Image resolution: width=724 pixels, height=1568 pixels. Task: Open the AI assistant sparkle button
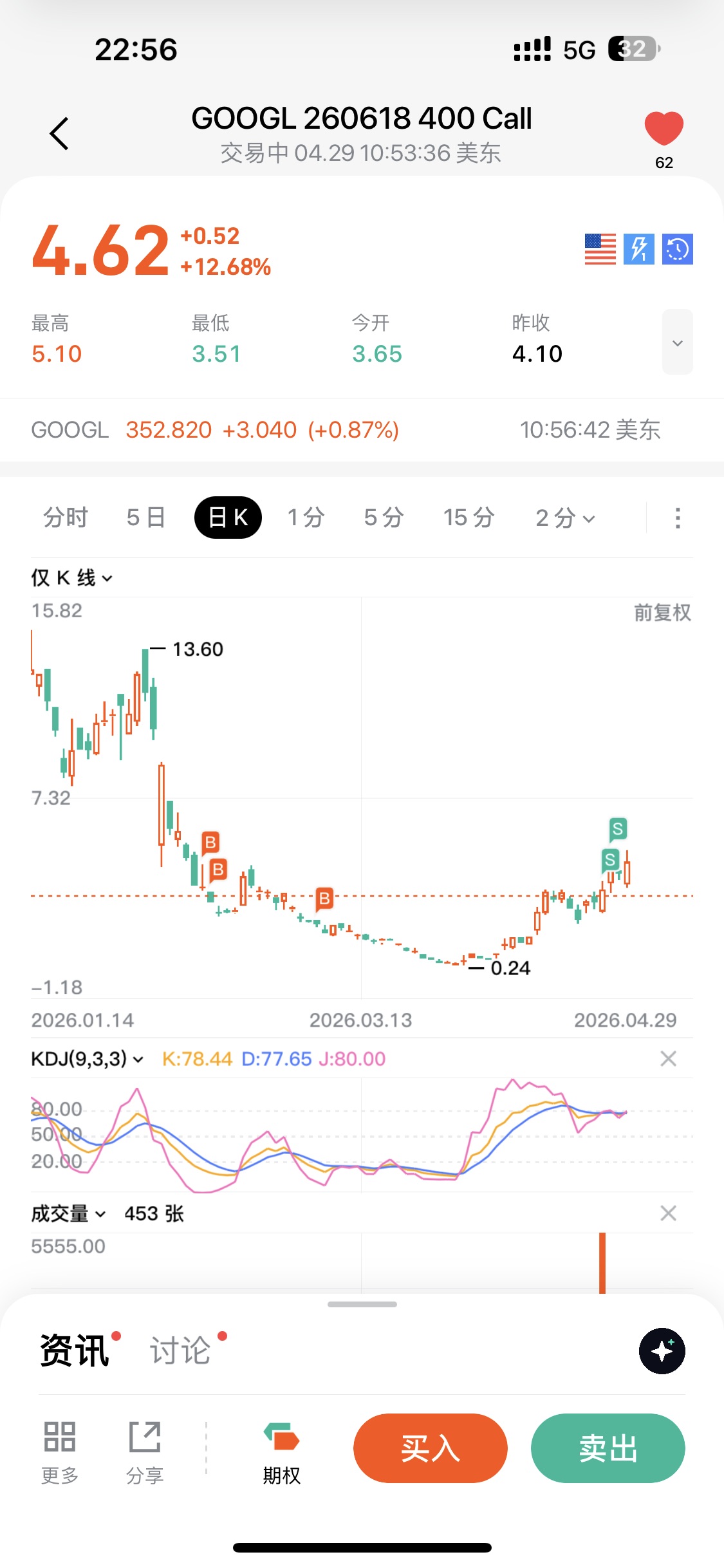[x=662, y=1350]
